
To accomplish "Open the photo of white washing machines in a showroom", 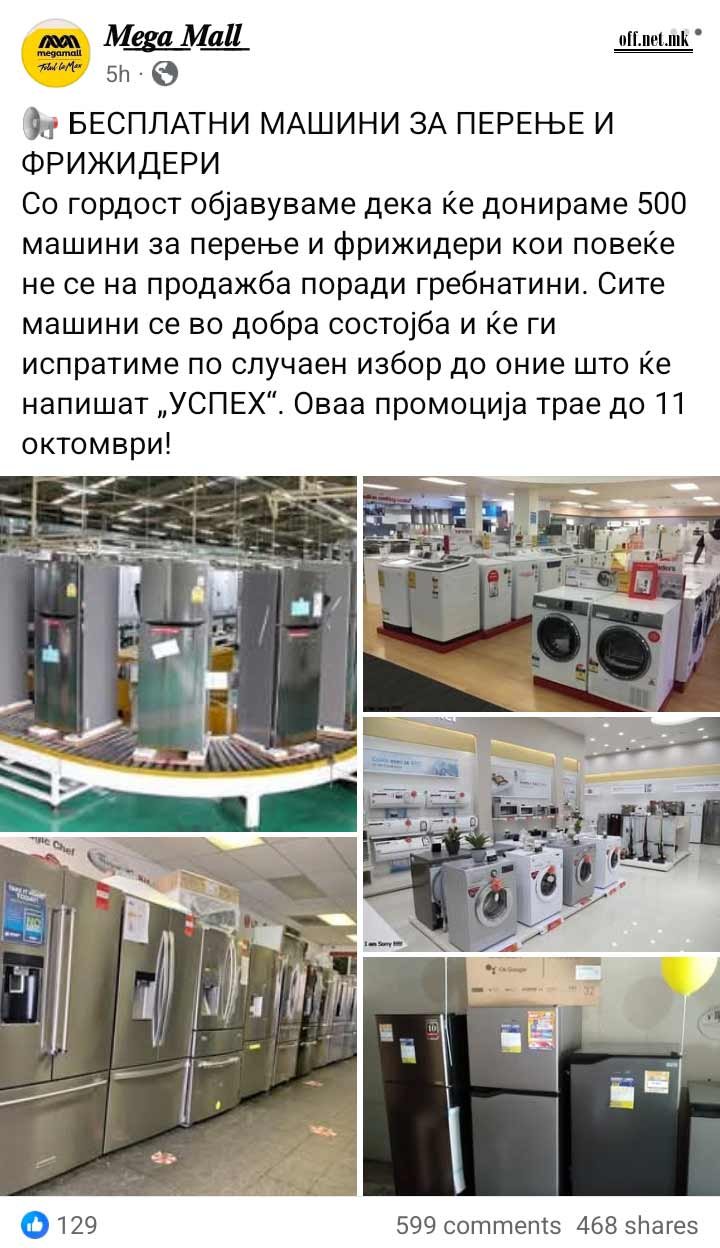I will (541, 594).
